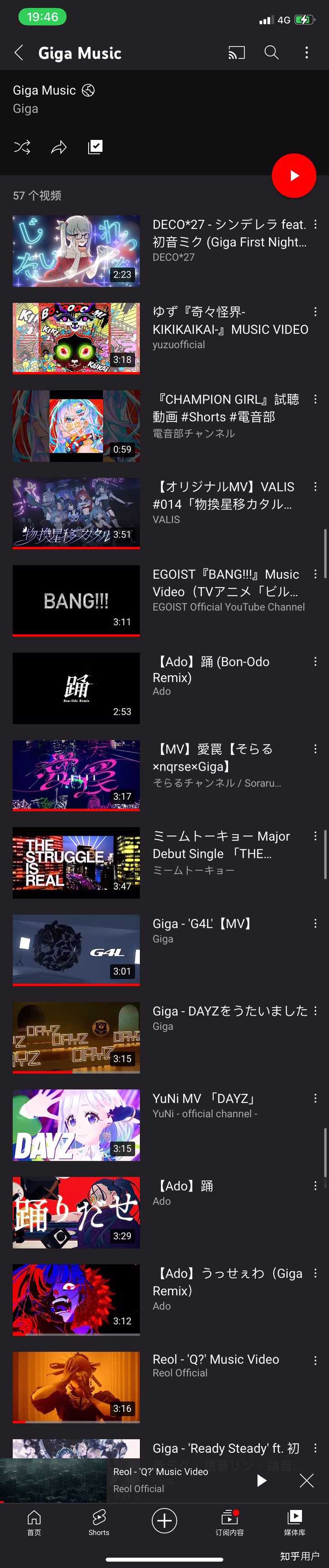Play all with the red play button
The height and width of the screenshot is (1568, 329).
tap(294, 176)
